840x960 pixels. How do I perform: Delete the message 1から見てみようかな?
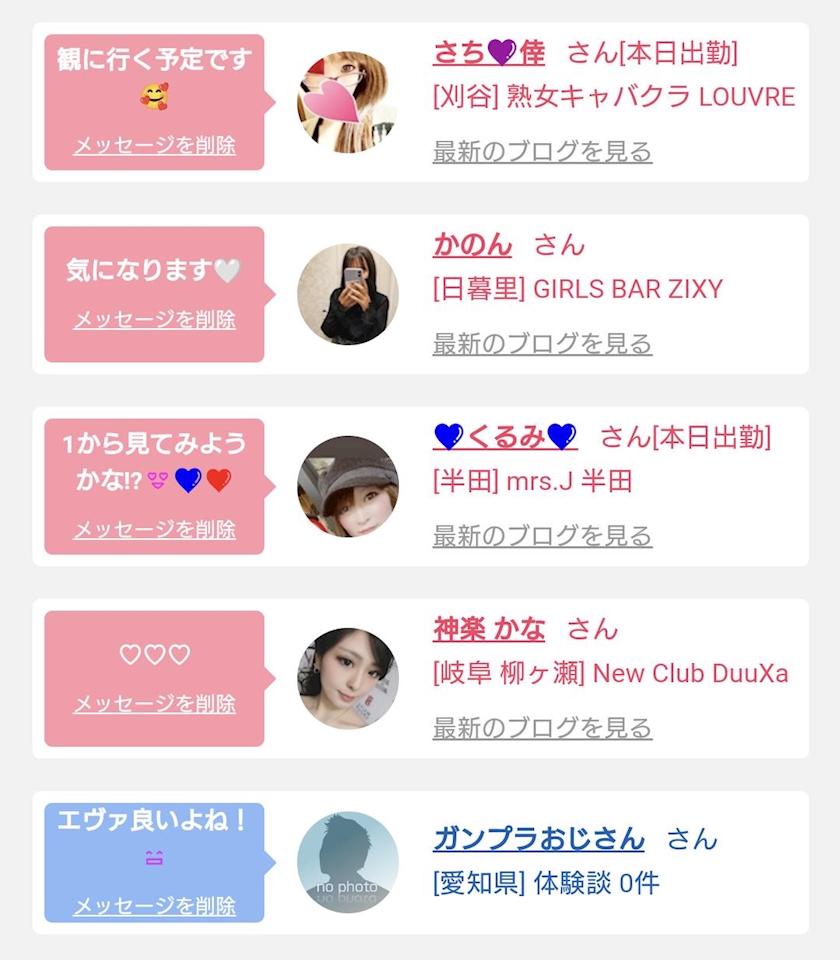(x=155, y=530)
